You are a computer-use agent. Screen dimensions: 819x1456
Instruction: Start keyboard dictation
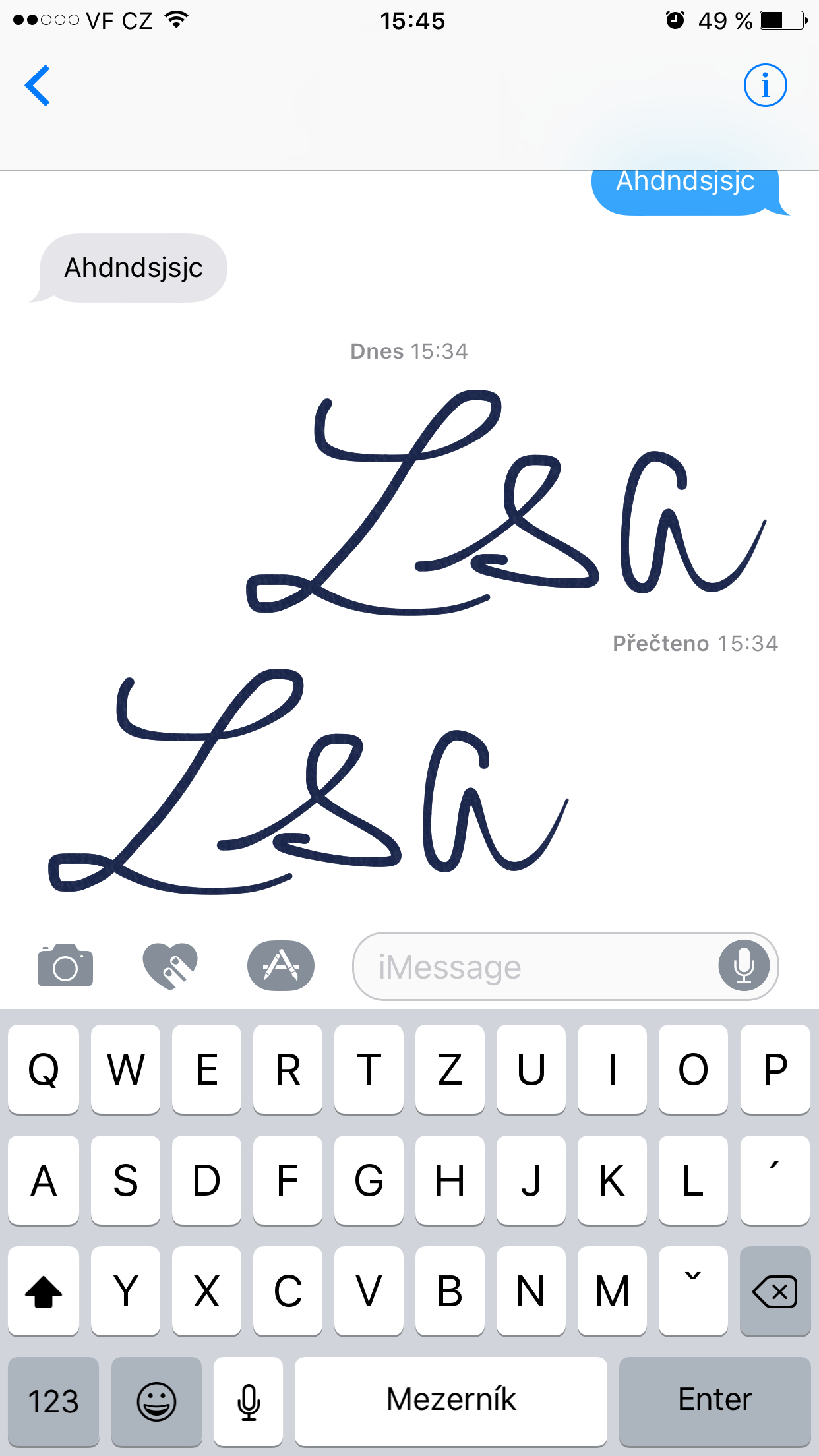[x=249, y=1401]
